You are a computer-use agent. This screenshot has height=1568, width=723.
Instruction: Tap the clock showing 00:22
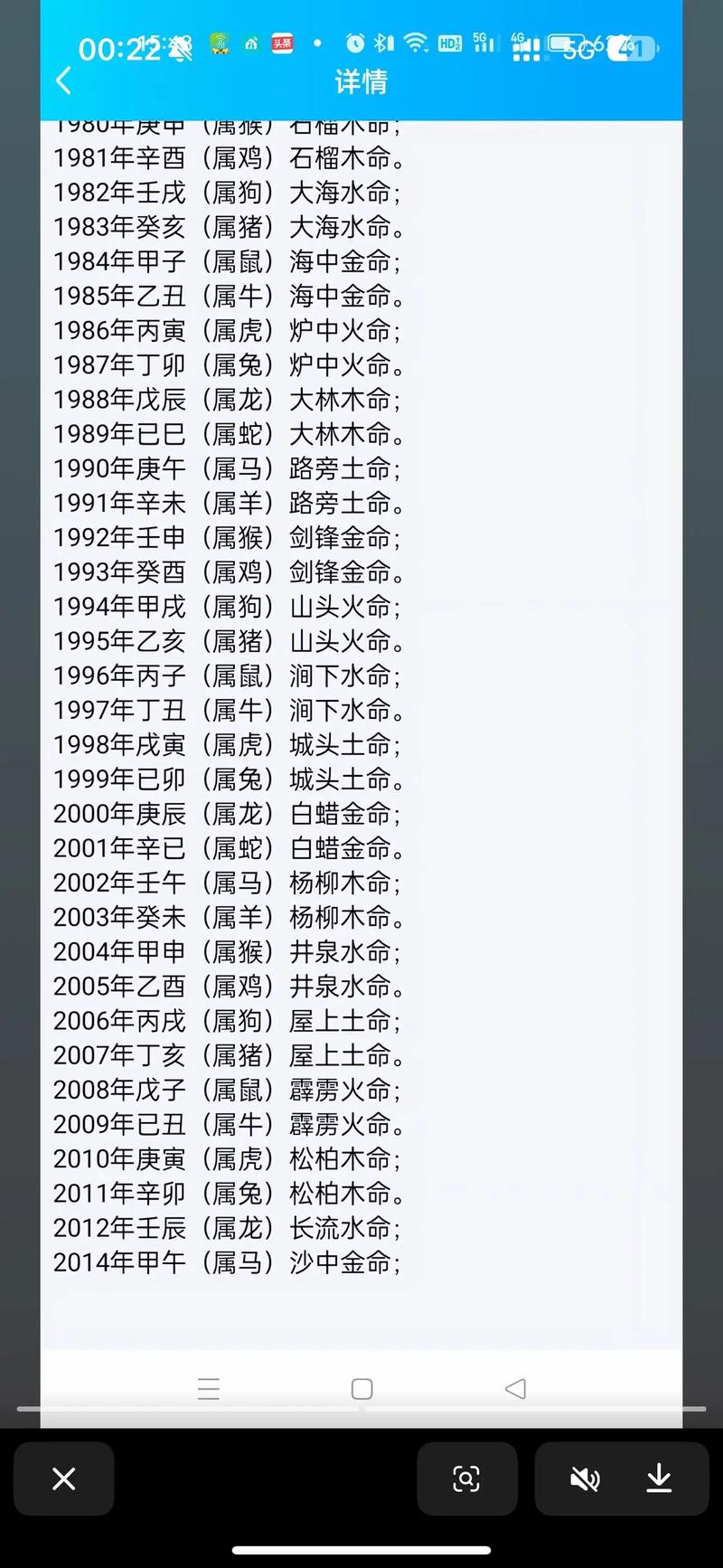point(120,50)
